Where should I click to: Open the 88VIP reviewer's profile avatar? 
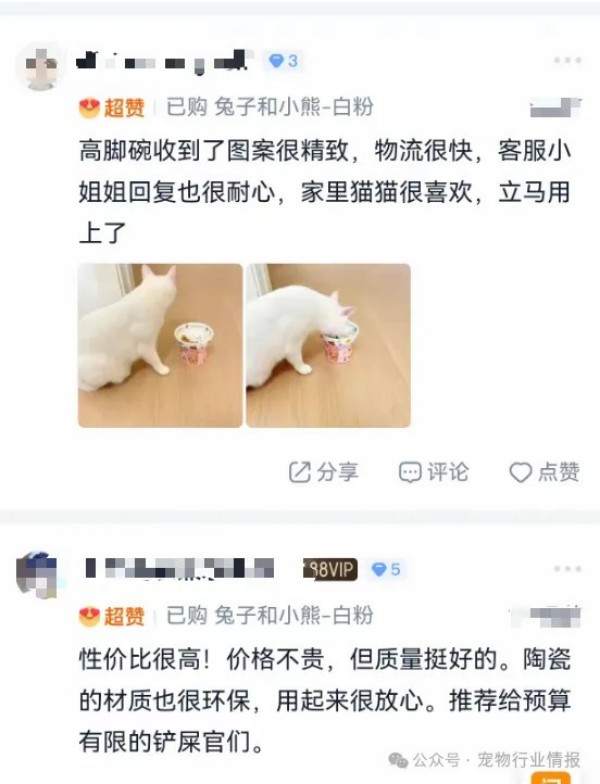(36, 573)
